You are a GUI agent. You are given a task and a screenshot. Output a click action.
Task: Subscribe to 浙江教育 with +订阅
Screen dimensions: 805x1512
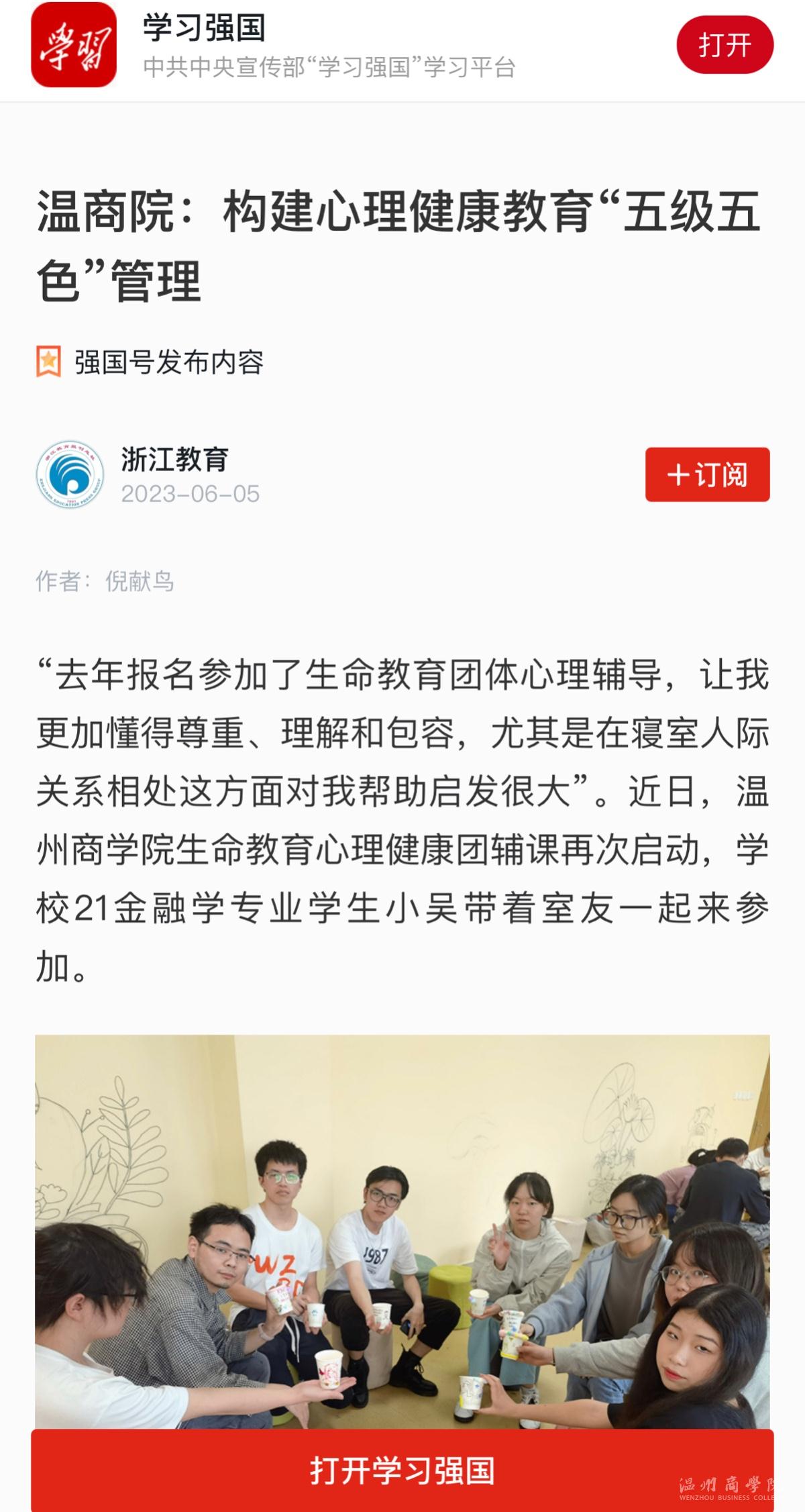(707, 474)
